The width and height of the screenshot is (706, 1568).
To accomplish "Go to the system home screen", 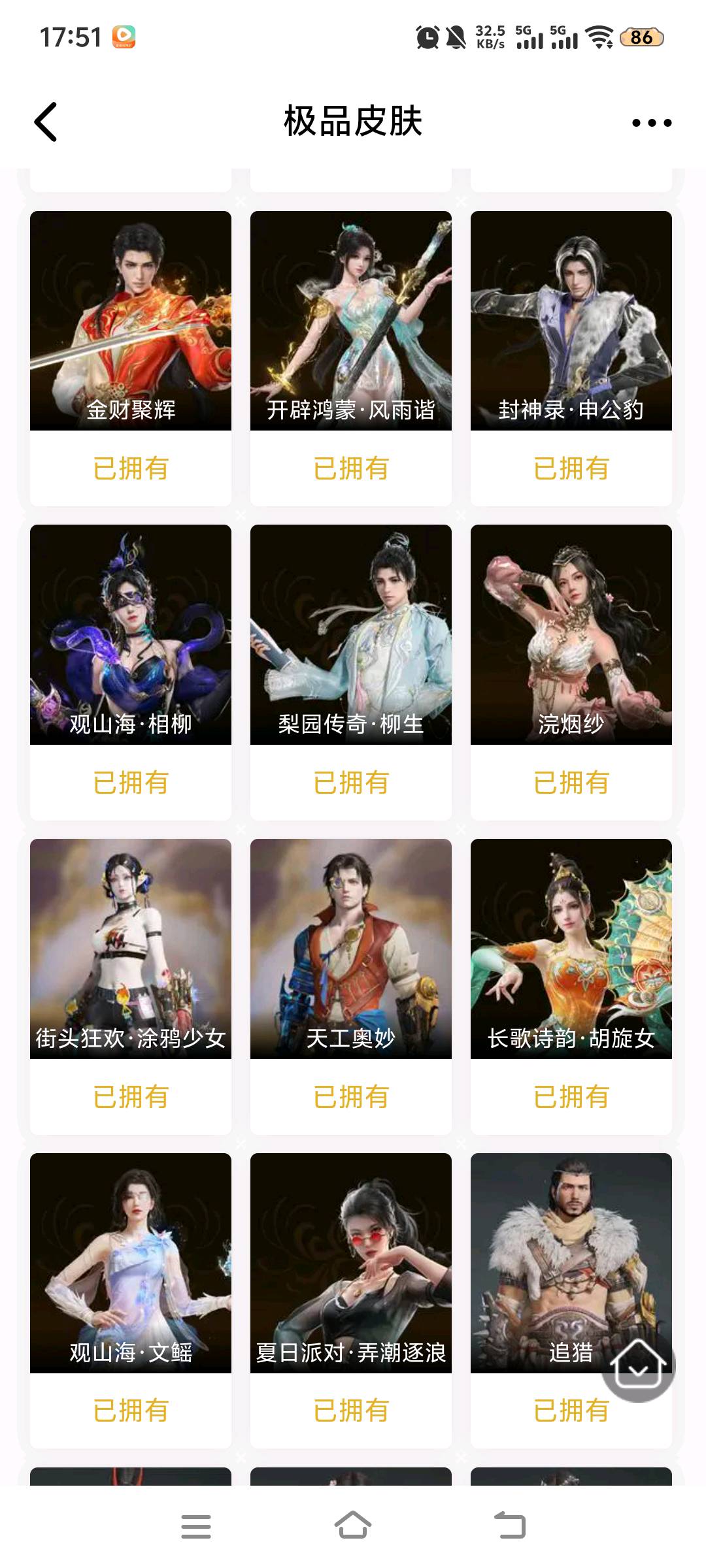I will (353, 1526).
